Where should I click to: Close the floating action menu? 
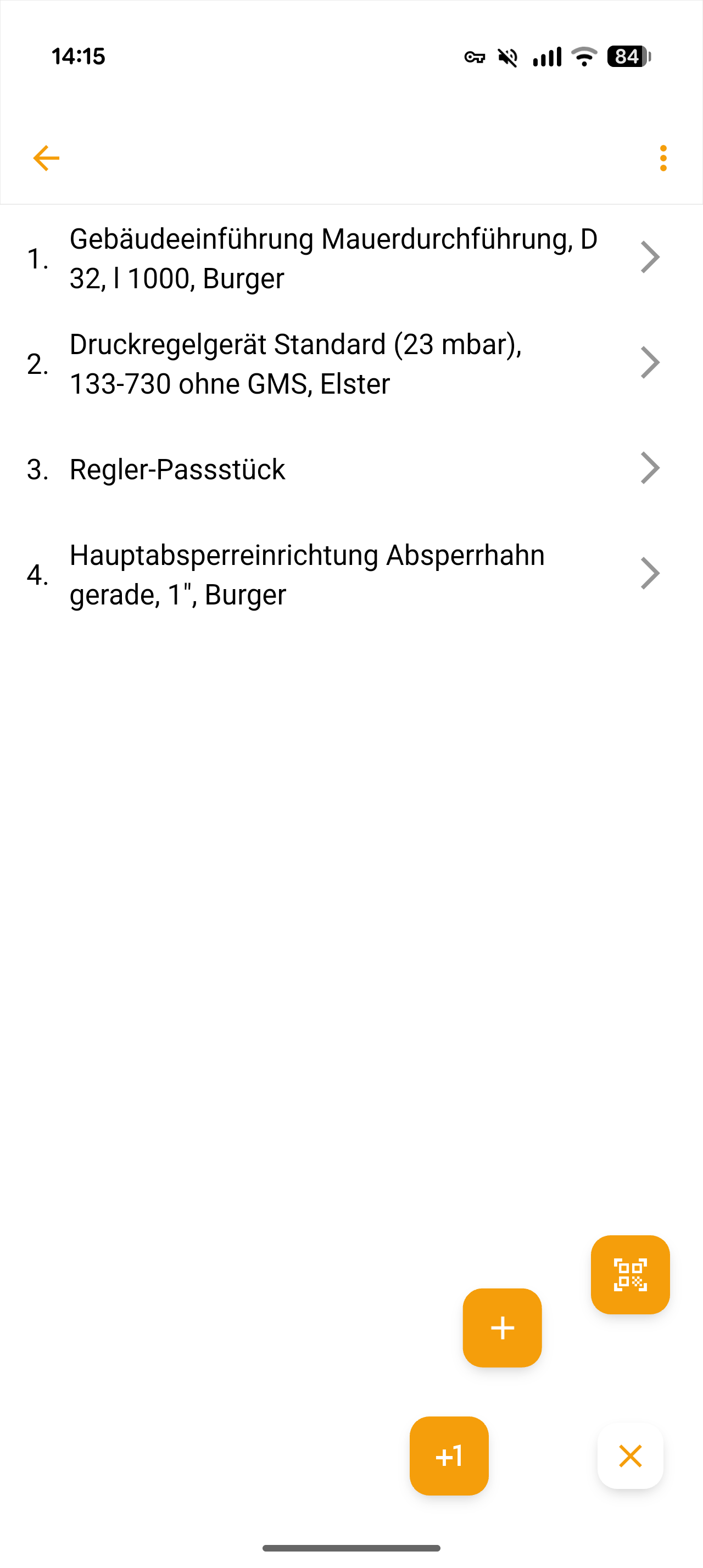click(630, 1456)
